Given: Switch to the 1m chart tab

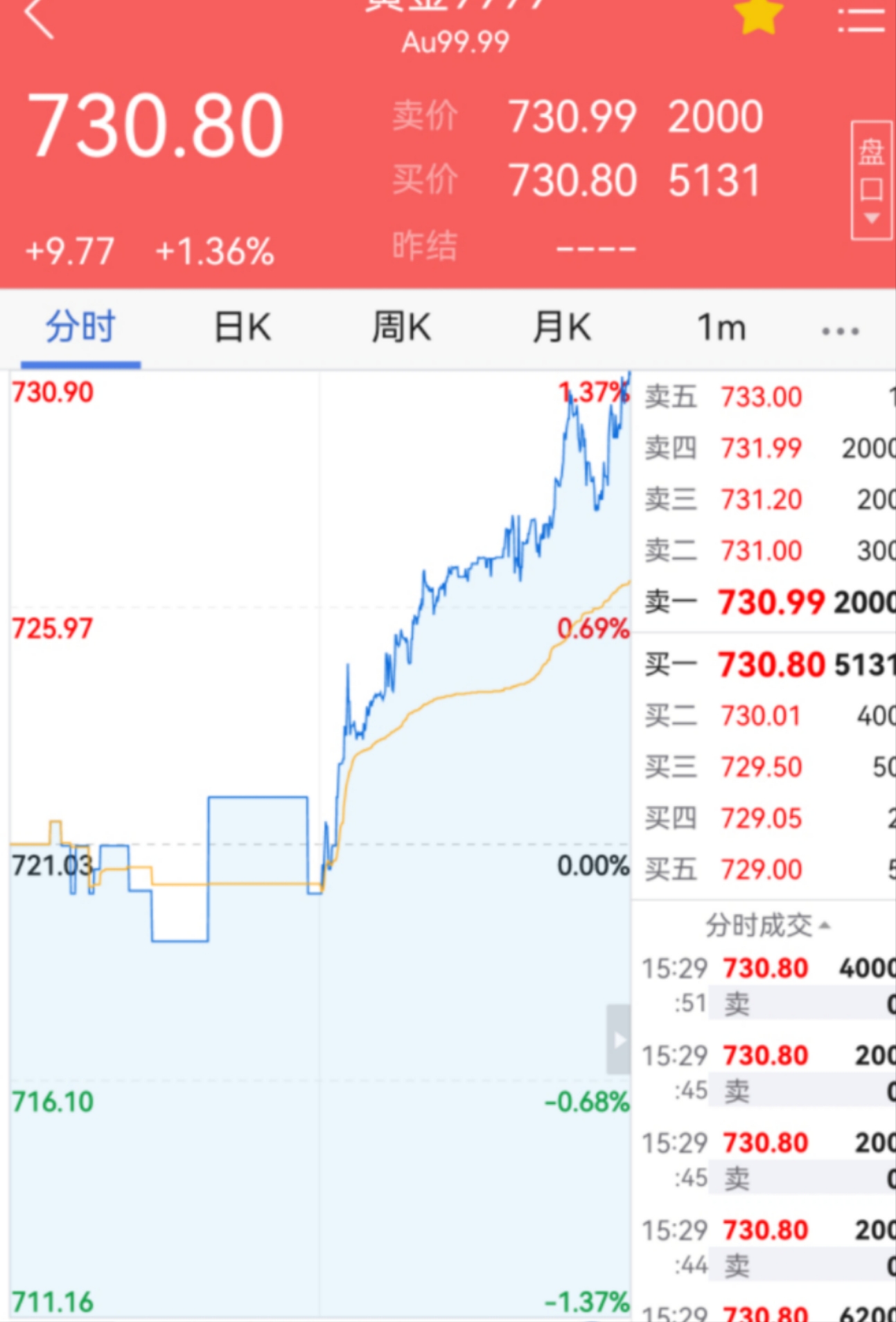Looking at the screenshot, I should click(x=721, y=327).
